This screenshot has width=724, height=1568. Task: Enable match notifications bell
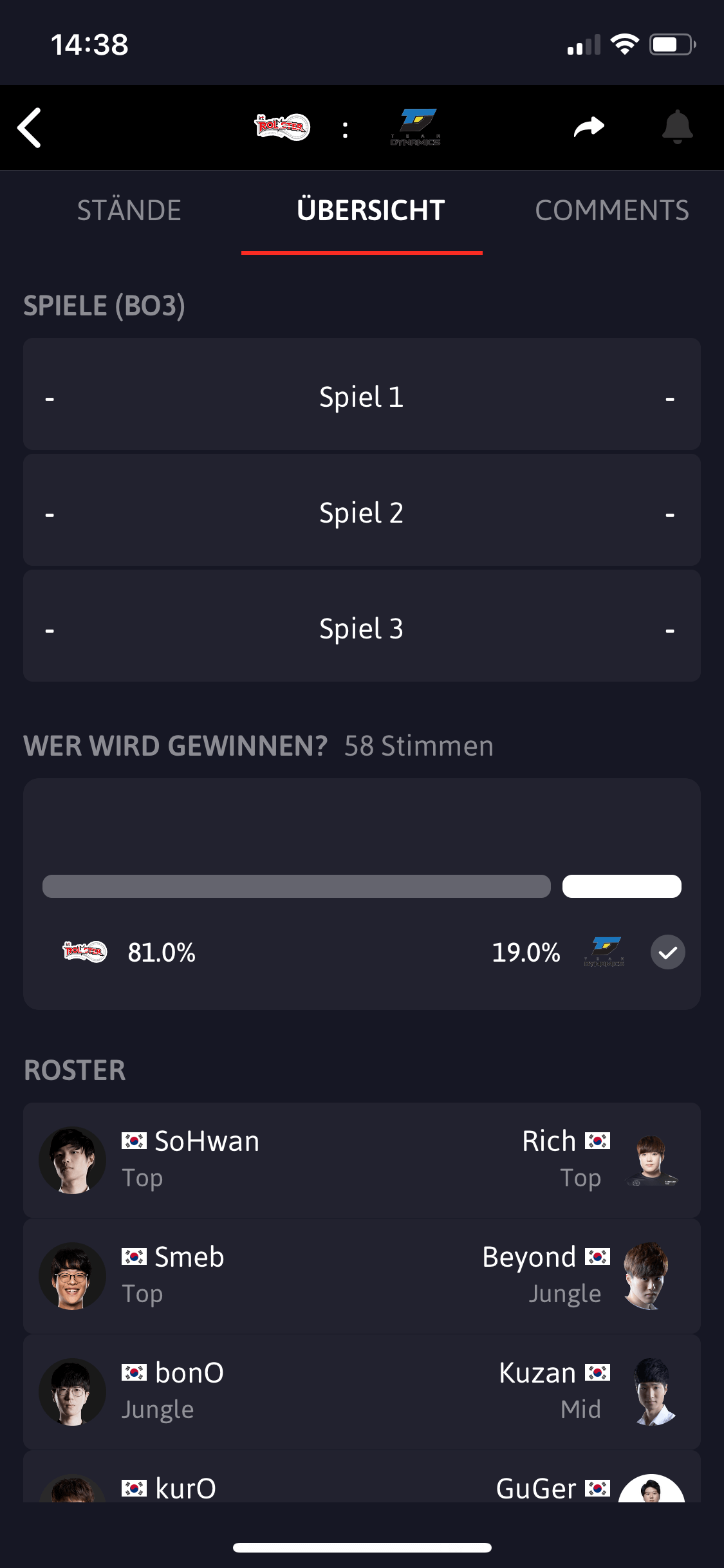pos(677,127)
